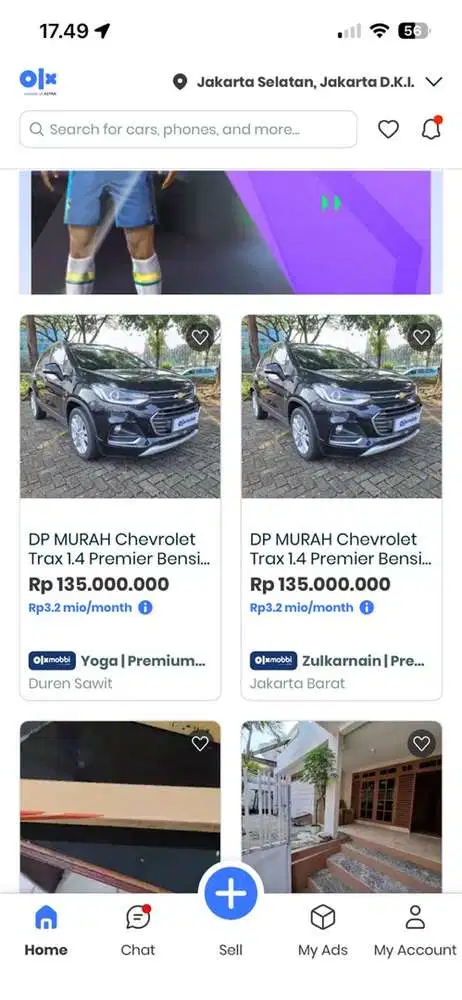This screenshot has width=462, height=1000.
Task: Favorite the black and wood board listing
Action: (200, 743)
